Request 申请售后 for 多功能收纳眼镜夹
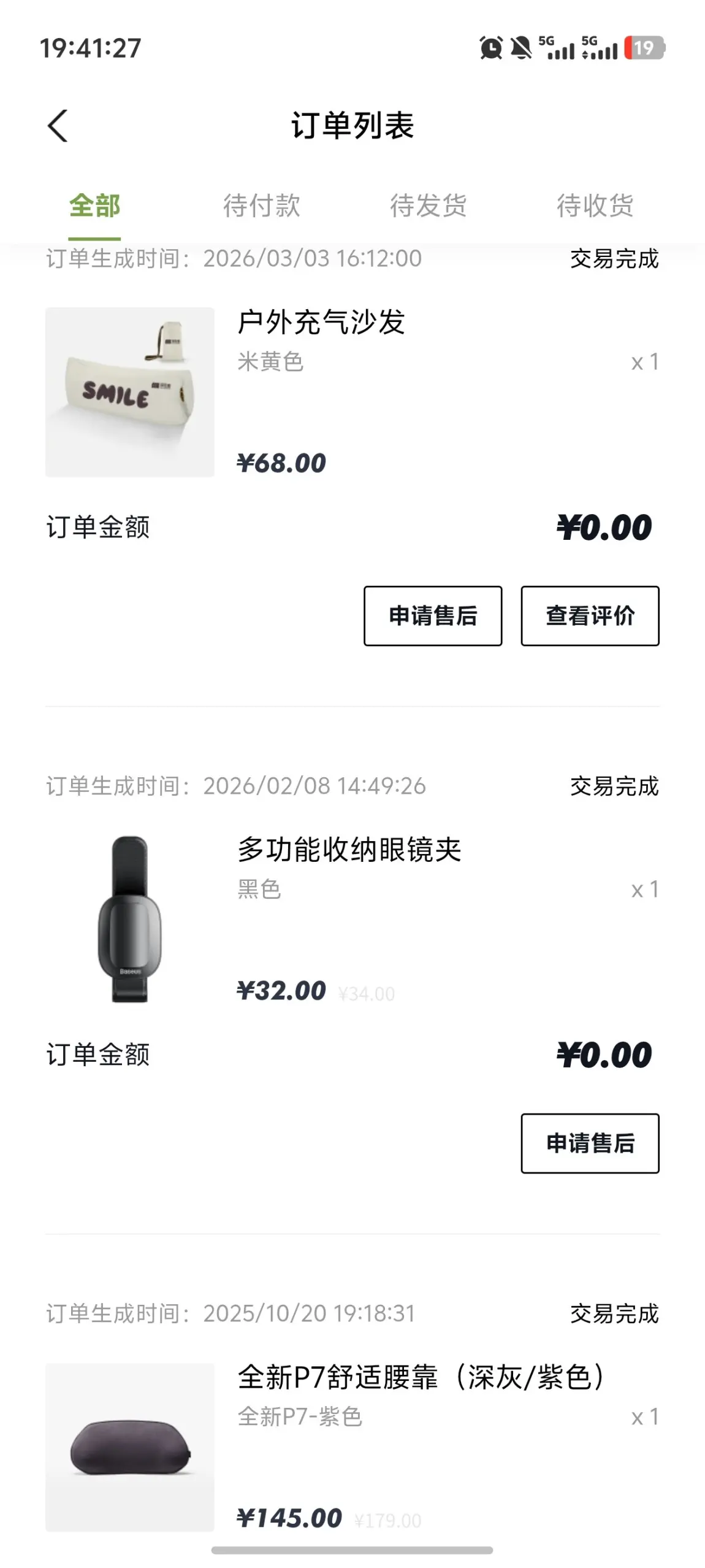Image resolution: width=705 pixels, height=1568 pixels. [x=590, y=1143]
